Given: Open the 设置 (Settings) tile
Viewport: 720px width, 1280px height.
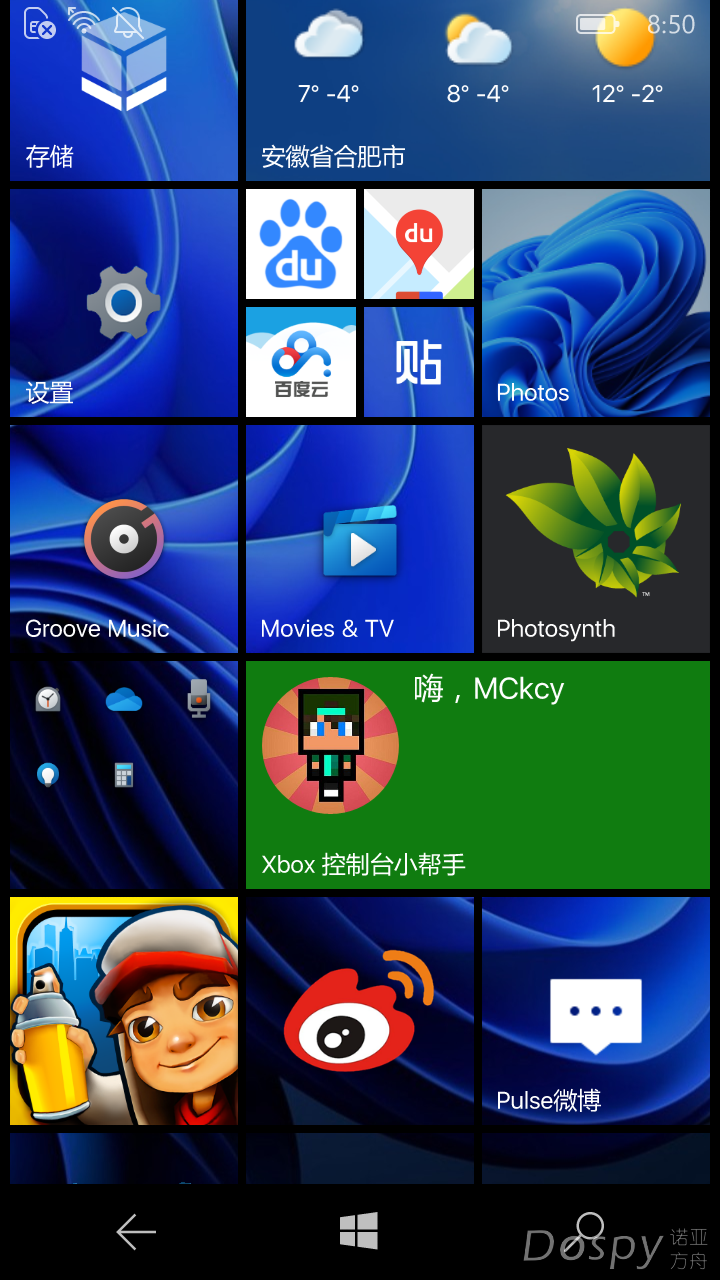Looking at the screenshot, I should [x=124, y=303].
